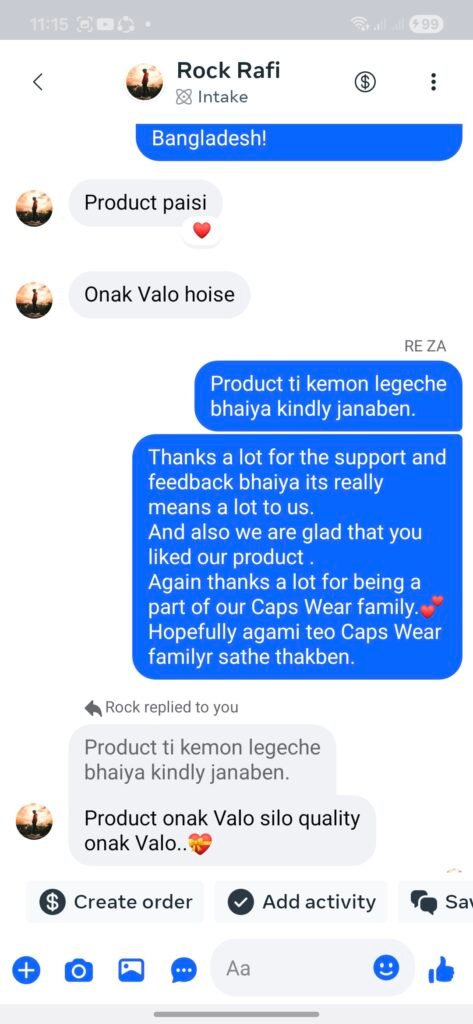Tap the Create order button
The width and height of the screenshot is (473, 1024).
click(116, 902)
